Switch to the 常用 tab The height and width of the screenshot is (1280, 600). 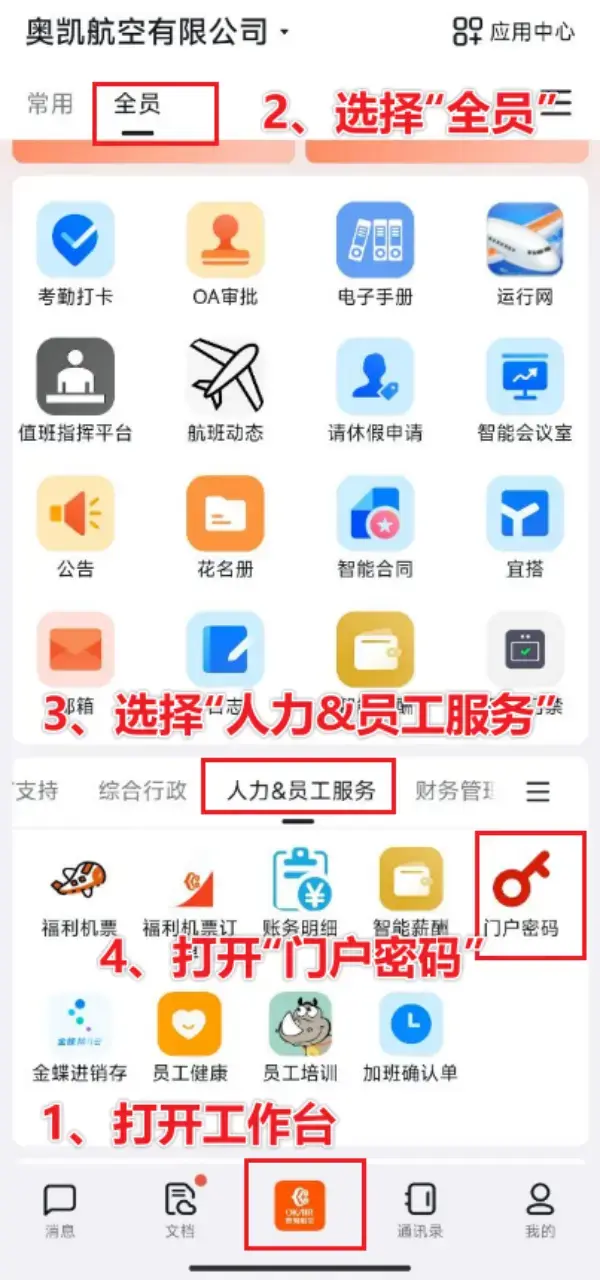click(x=50, y=104)
